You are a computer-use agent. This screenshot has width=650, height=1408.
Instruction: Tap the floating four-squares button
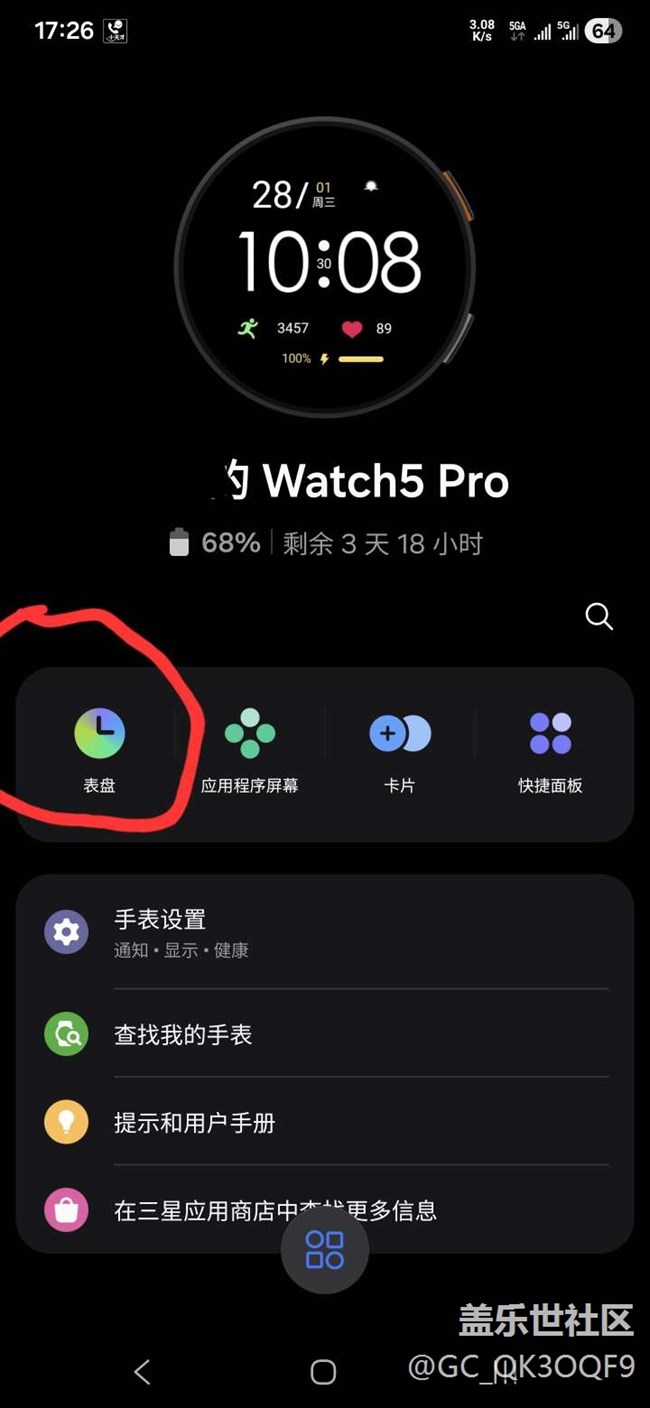tap(325, 1250)
